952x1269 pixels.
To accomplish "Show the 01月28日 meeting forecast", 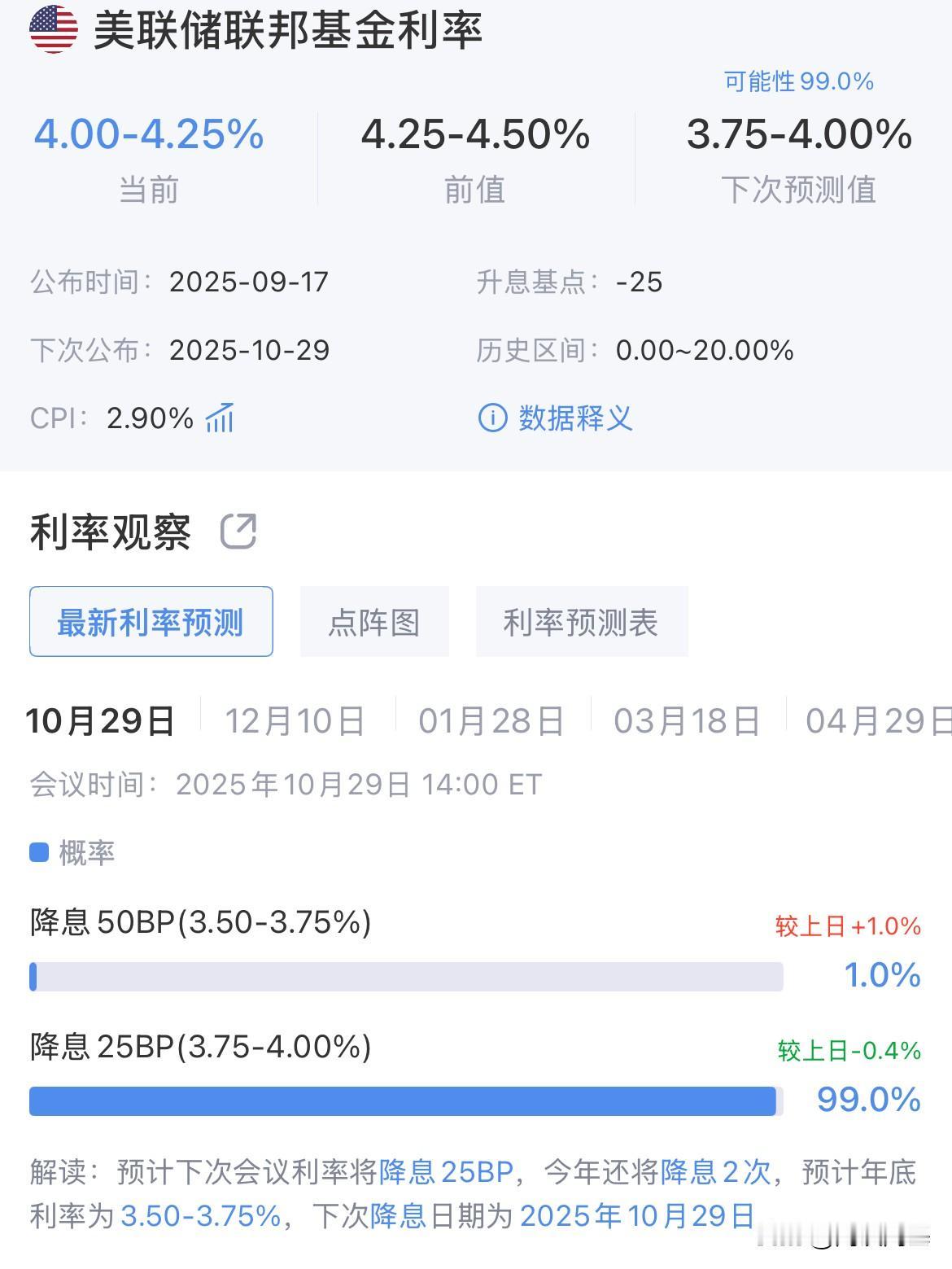I will click(x=491, y=720).
